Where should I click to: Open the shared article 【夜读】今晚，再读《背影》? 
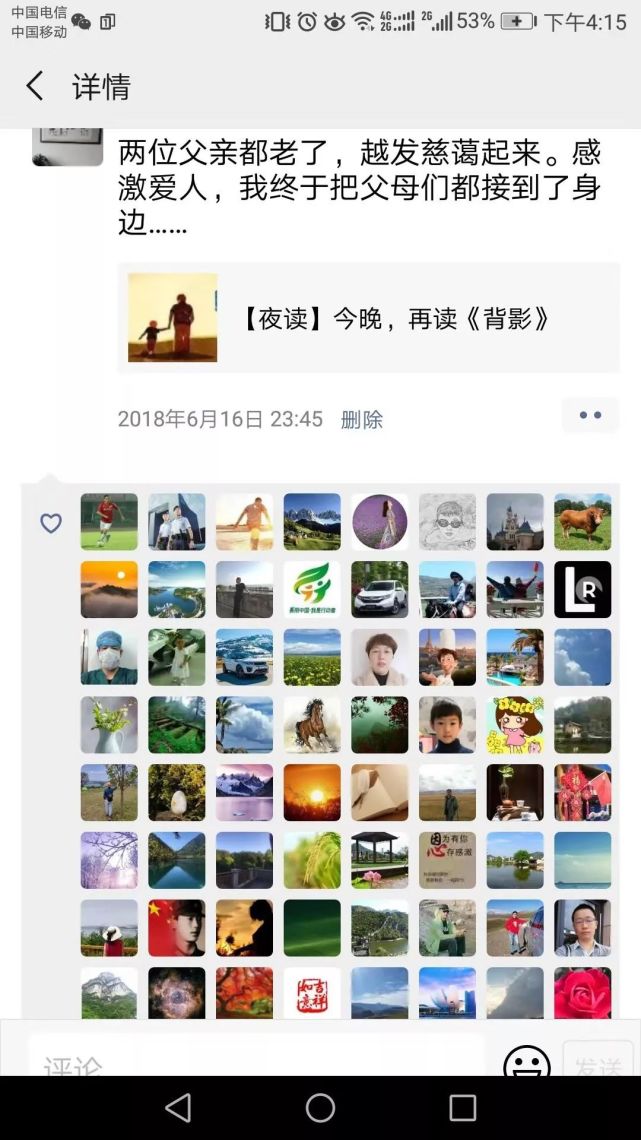pyautogui.click(x=368, y=318)
